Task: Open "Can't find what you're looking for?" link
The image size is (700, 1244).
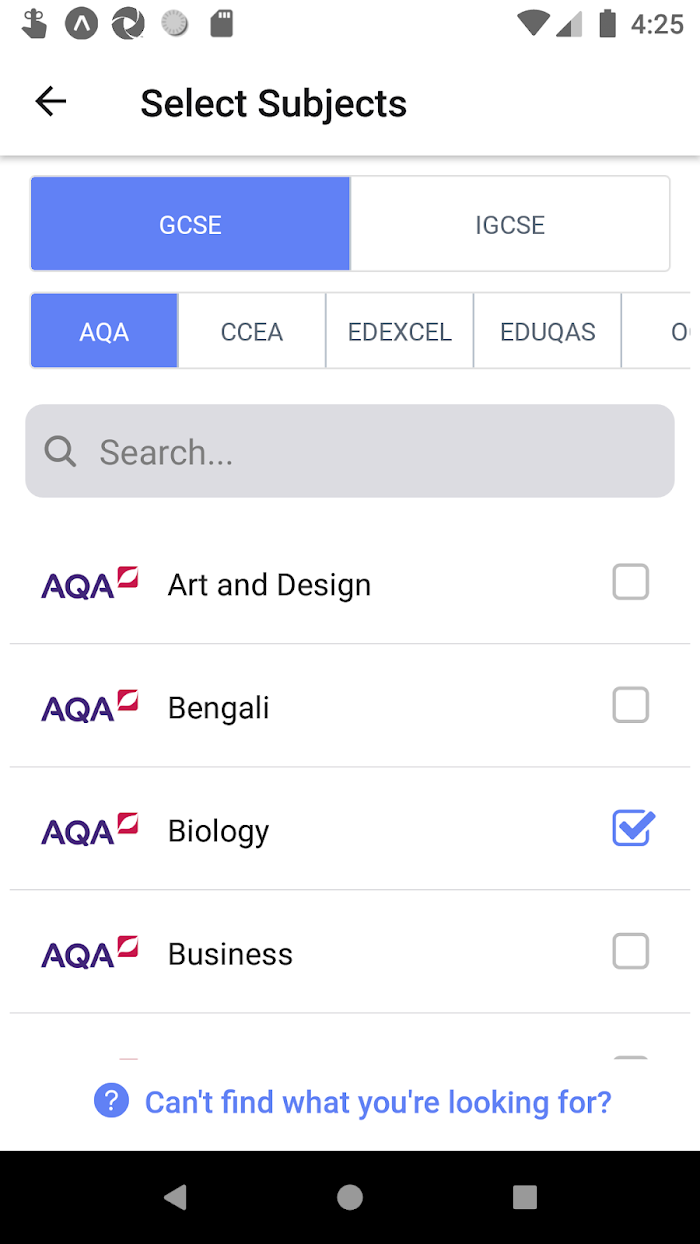Action: click(x=352, y=1101)
